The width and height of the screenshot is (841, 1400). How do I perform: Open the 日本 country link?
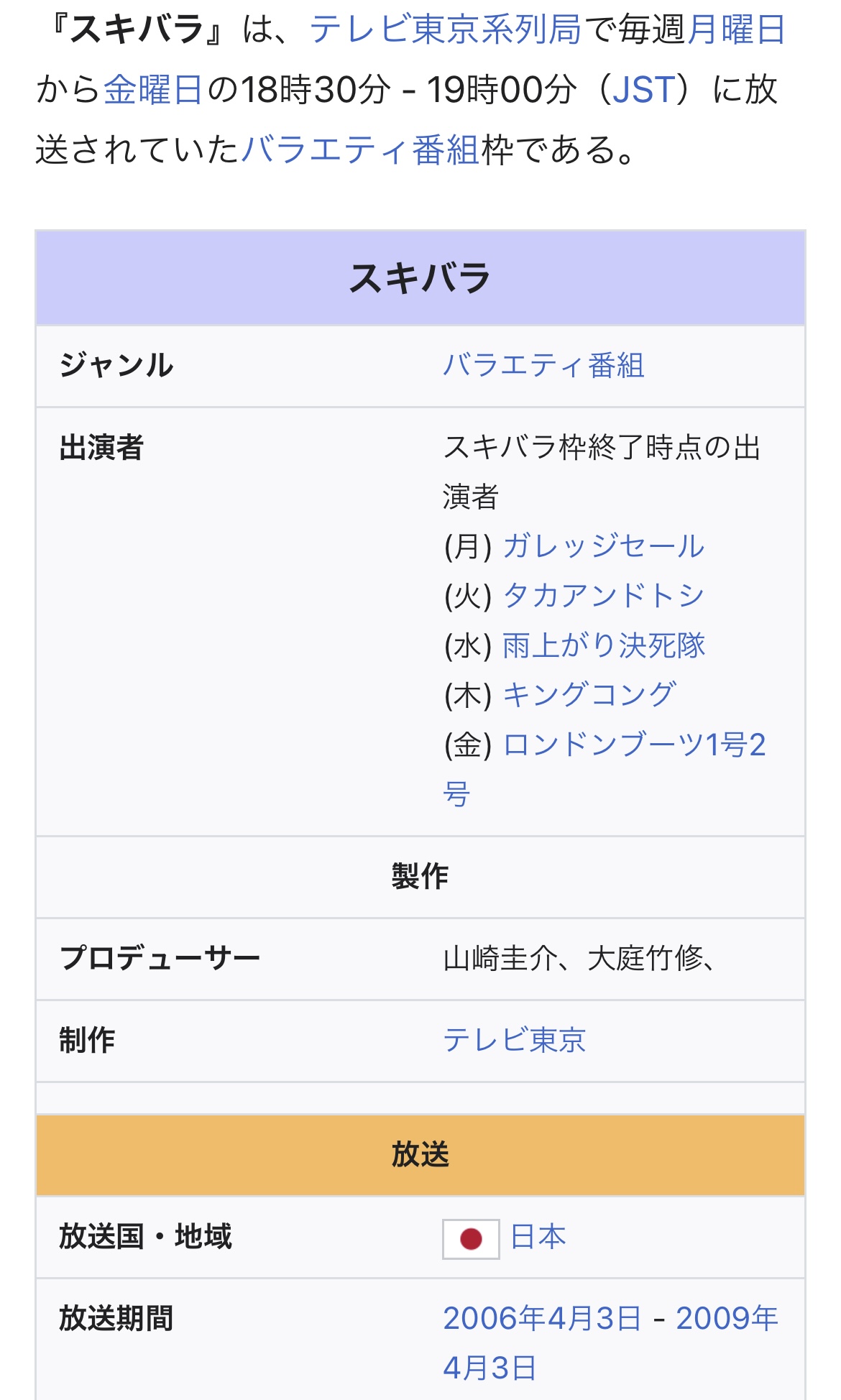[x=538, y=1237]
